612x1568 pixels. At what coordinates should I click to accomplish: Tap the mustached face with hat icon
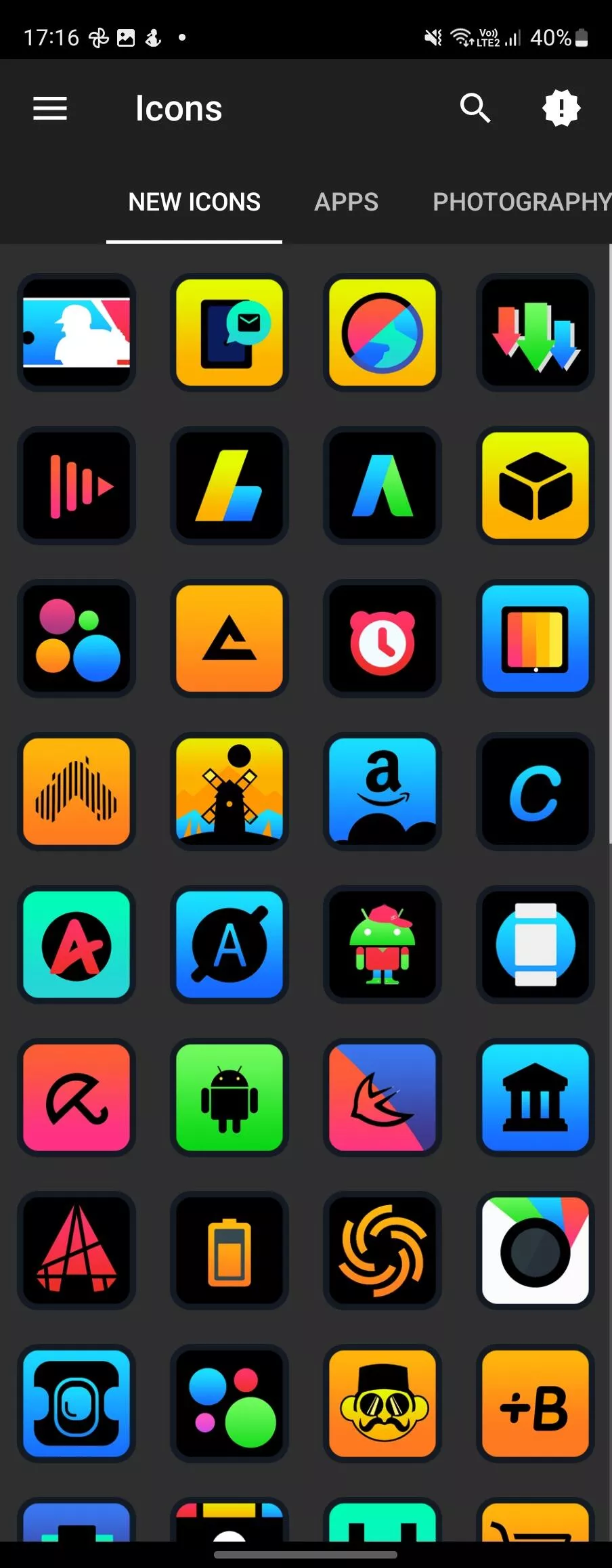click(383, 1403)
